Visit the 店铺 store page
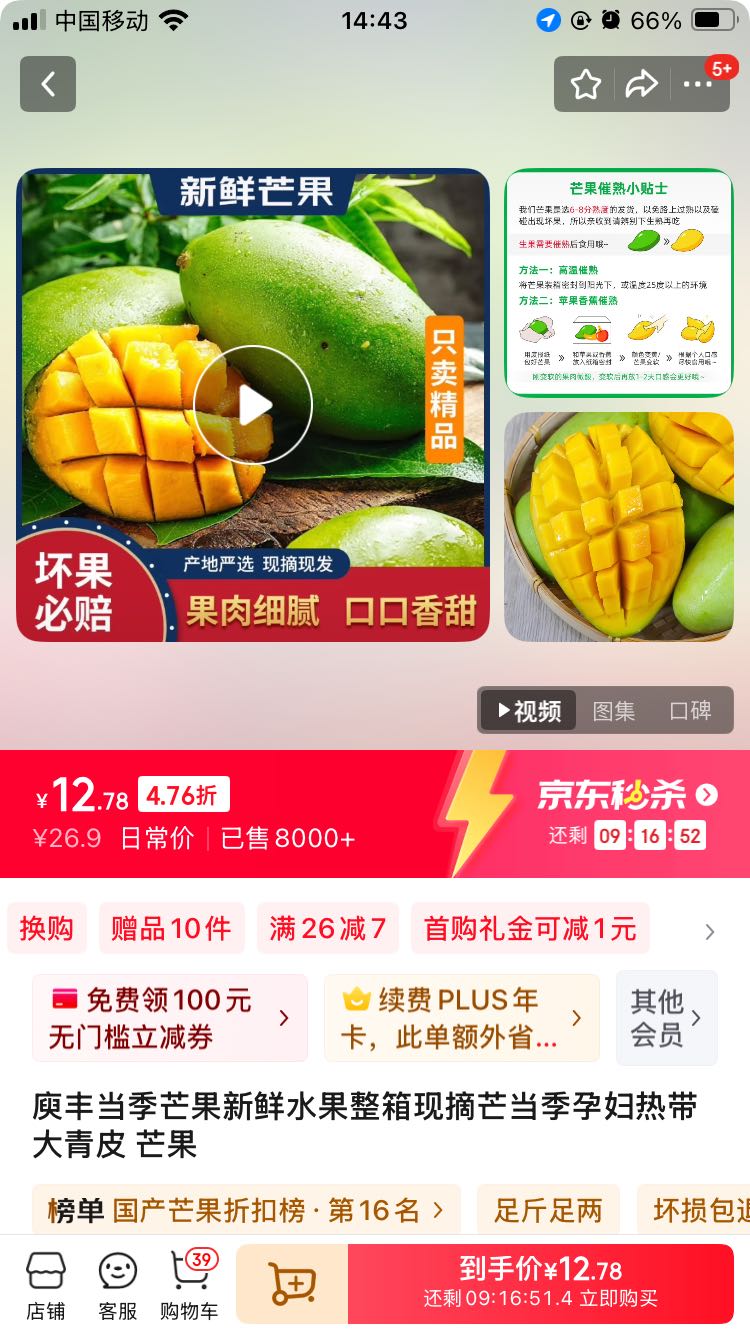The image size is (750, 1334). coord(46,1285)
